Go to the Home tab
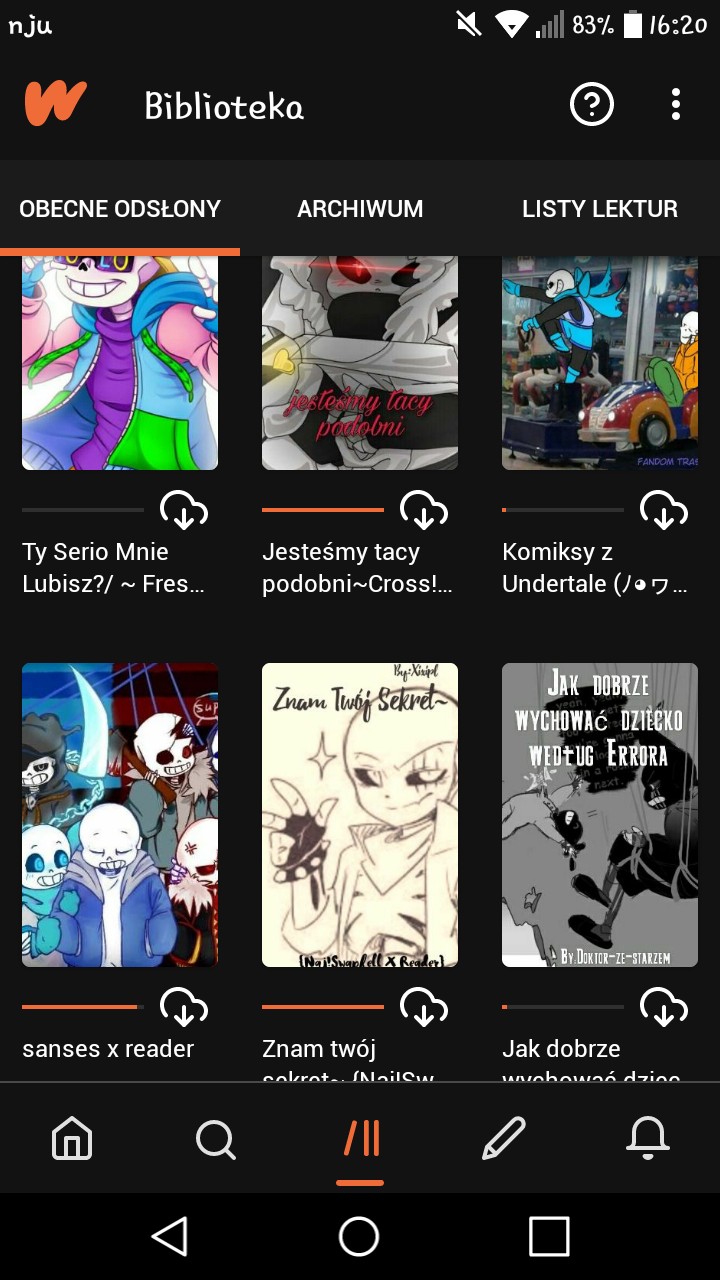 point(72,1138)
